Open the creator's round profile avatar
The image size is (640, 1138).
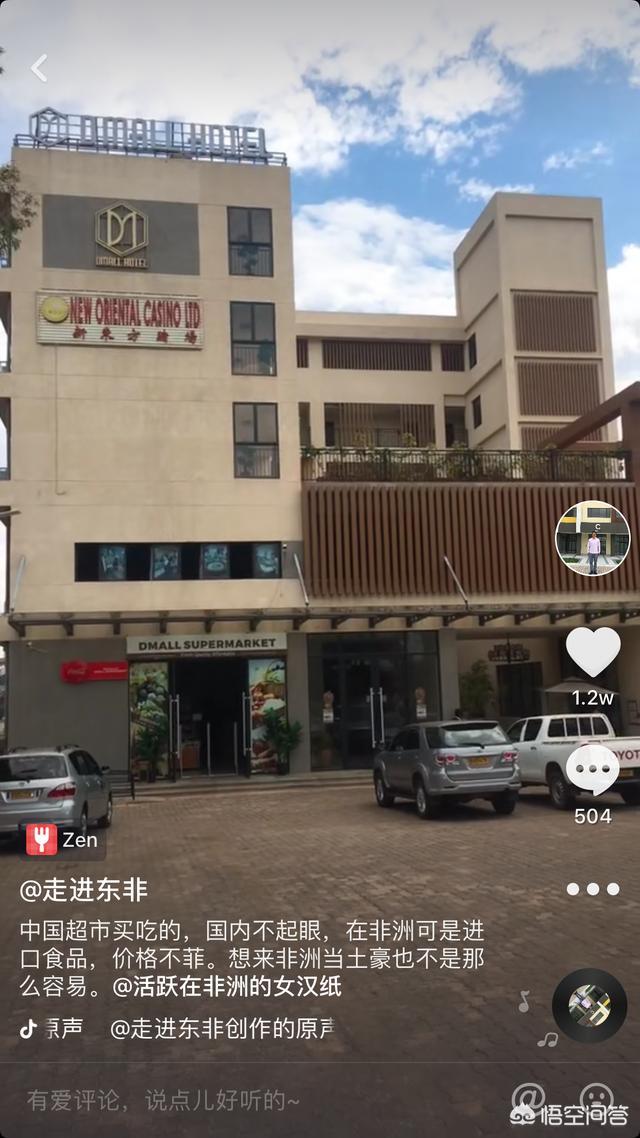[x=593, y=539]
